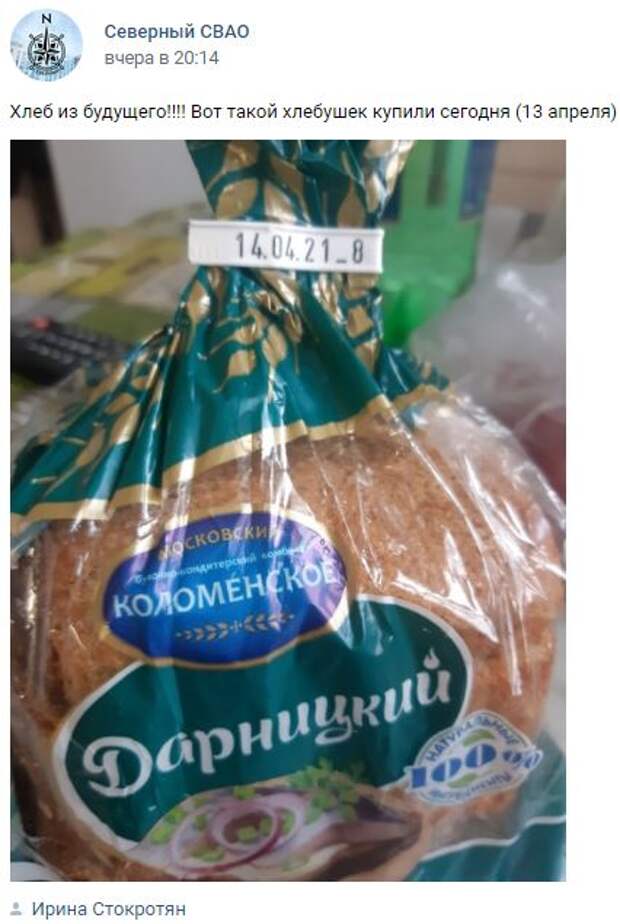The image size is (620, 924).
Task: Open the attached bread photo in full size
Action: point(288,510)
